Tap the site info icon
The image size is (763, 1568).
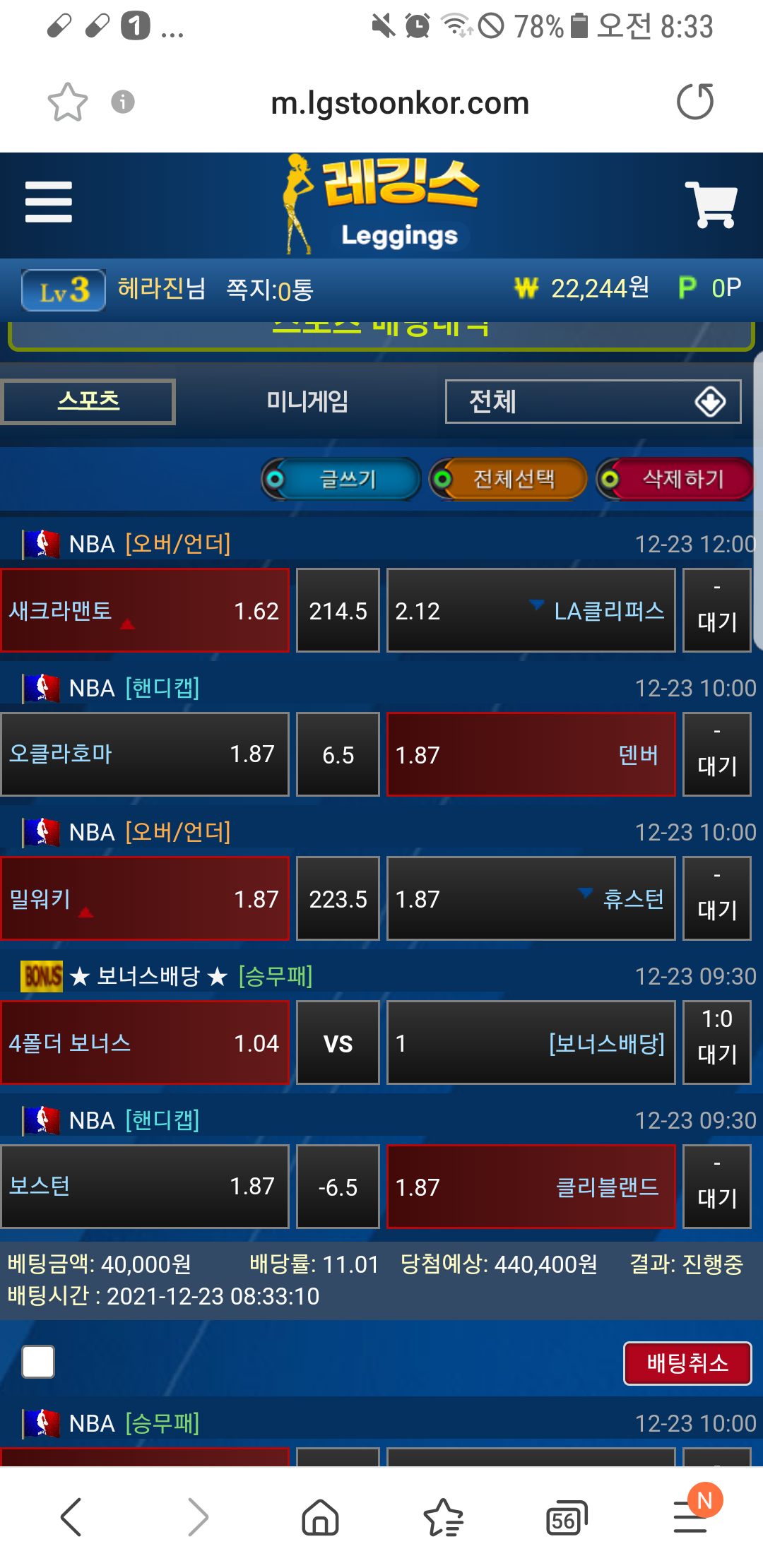[123, 102]
